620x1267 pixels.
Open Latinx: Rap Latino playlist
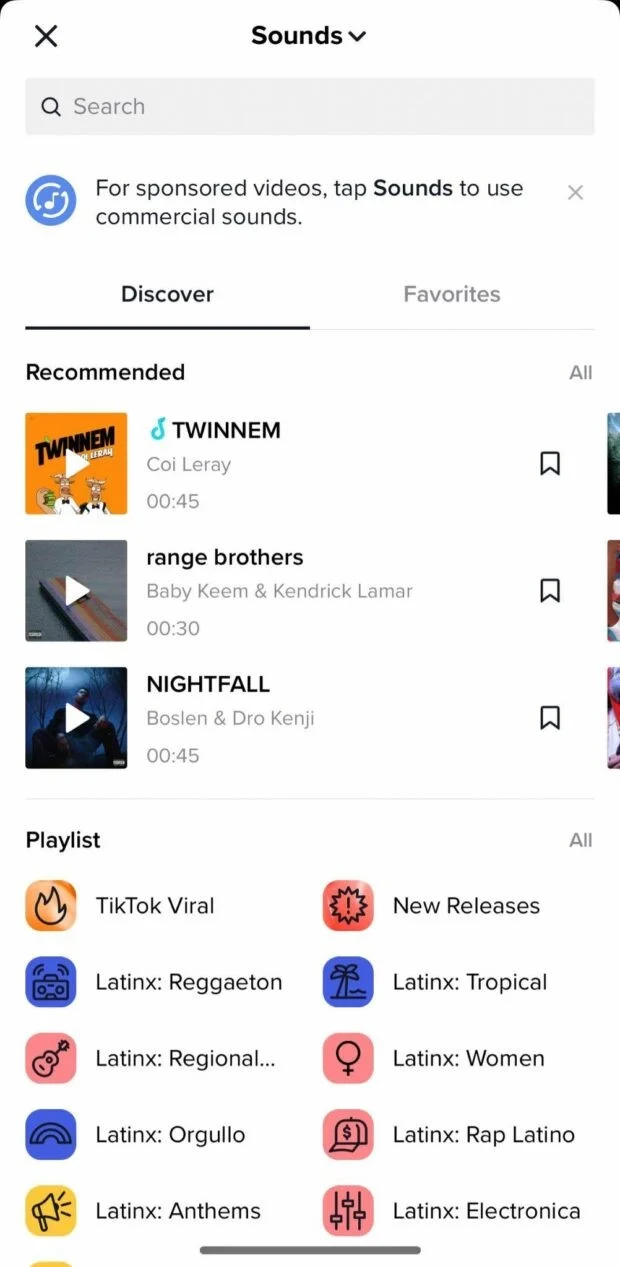coord(483,1134)
